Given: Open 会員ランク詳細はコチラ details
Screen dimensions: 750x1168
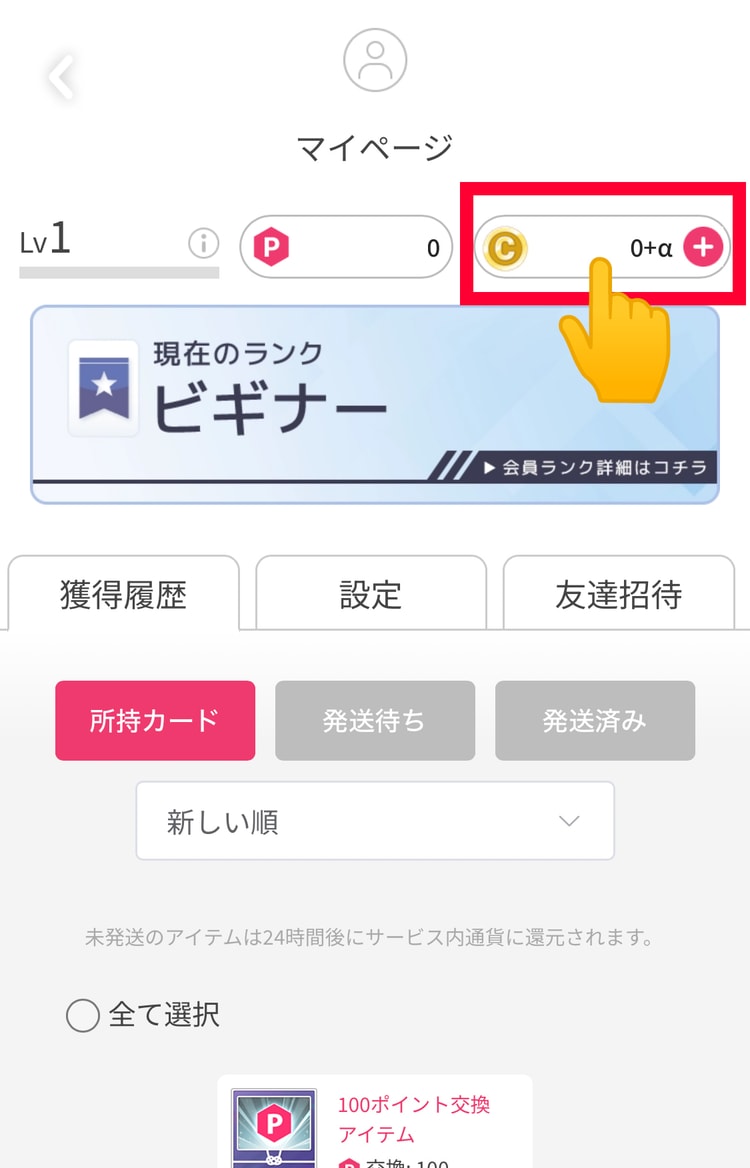Looking at the screenshot, I should pos(600,465).
